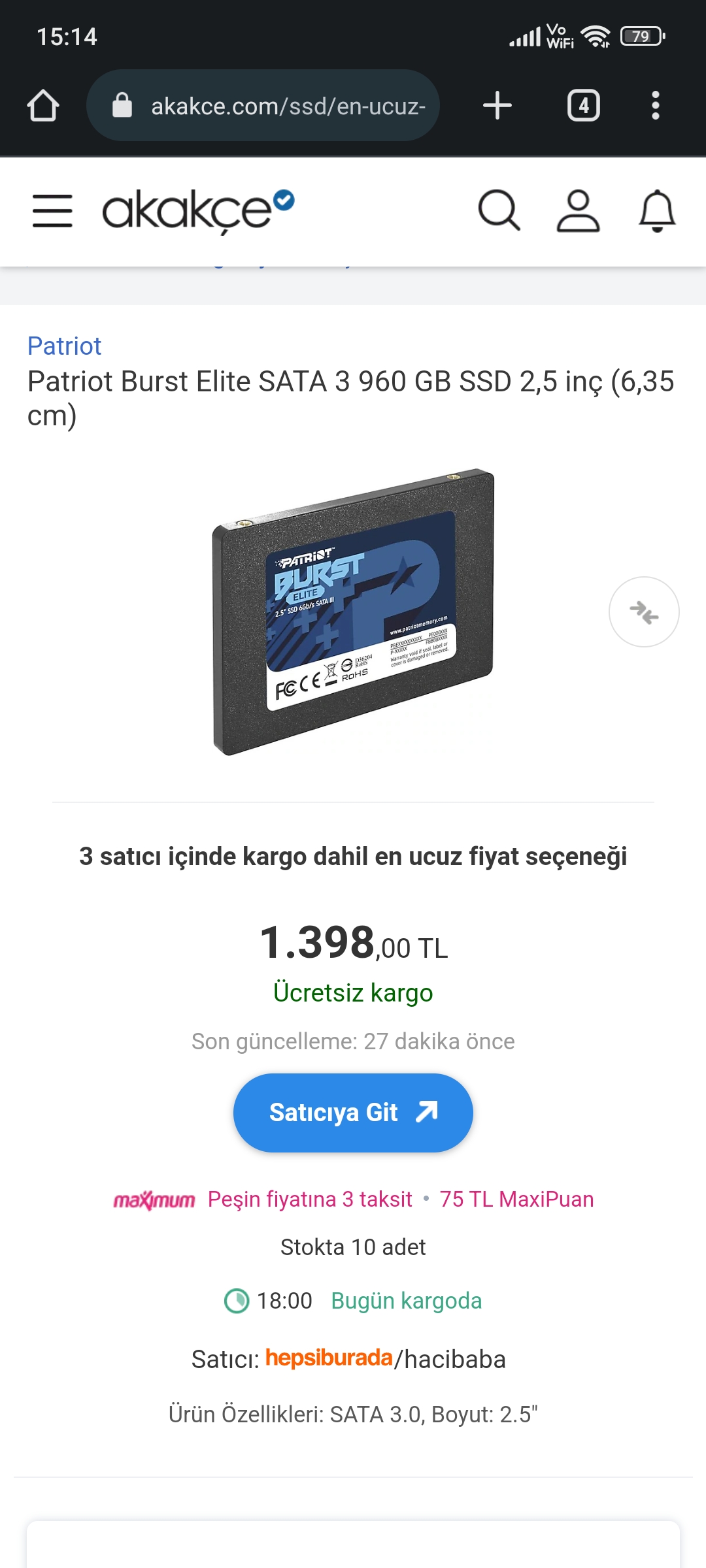Screen dimensions: 706x1568
Task: Go to the browser home page
Action: (x=43, y=105)
